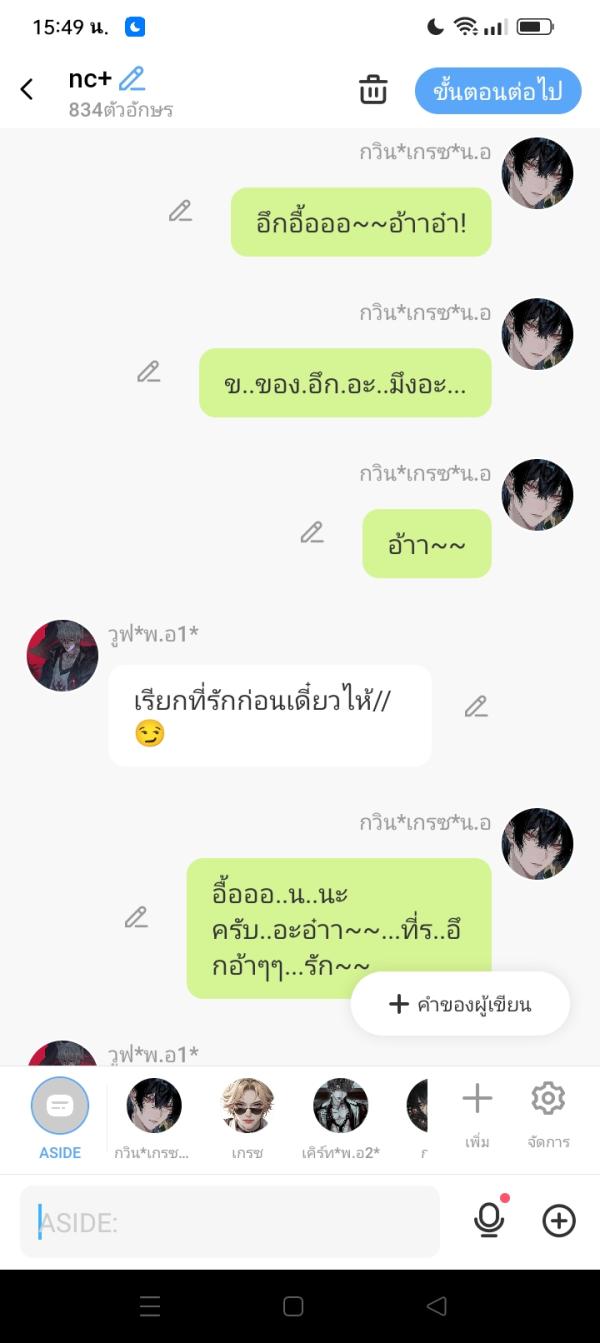Viewport: 600px width, 1343px height.
Task: Open character management จัดการ
Action: 548,1112
